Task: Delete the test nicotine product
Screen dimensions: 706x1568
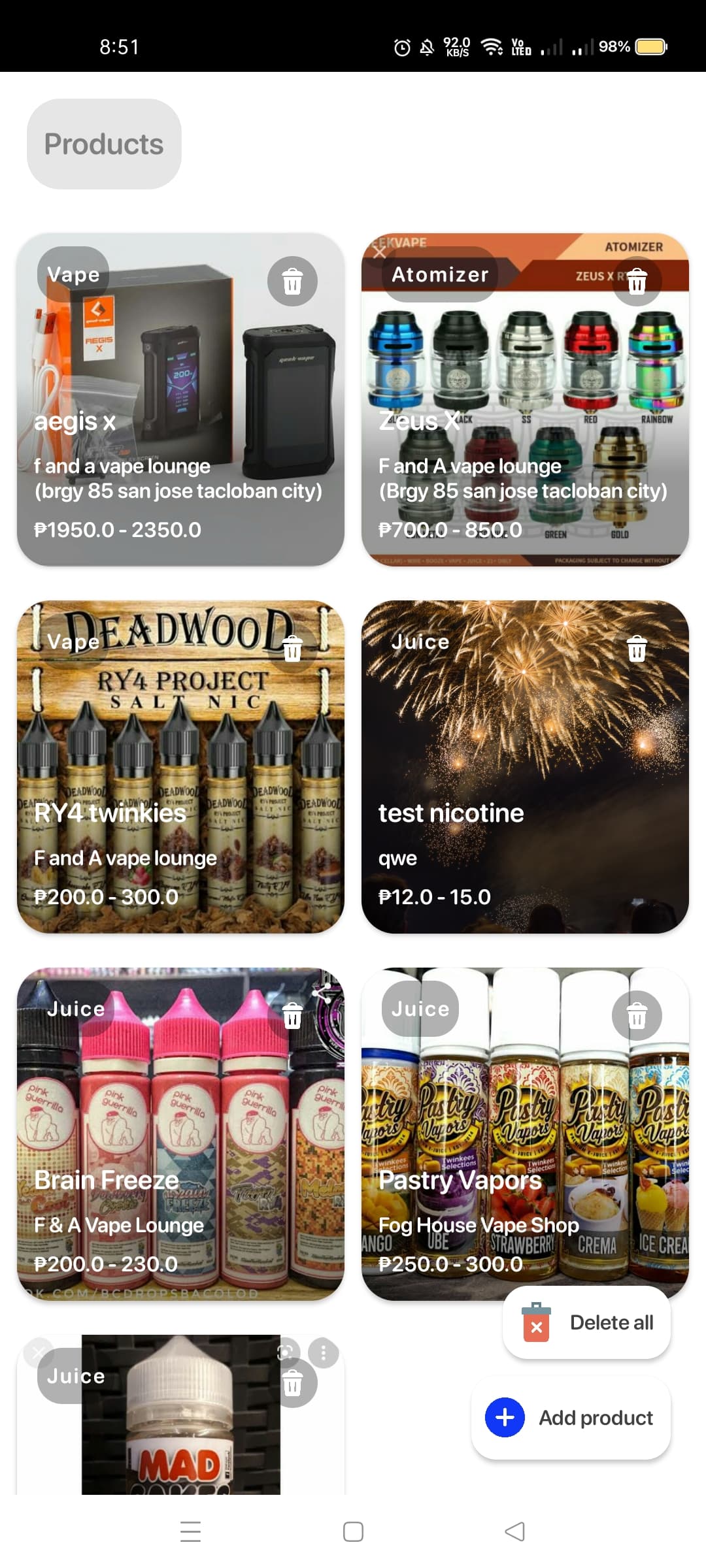Action: [x=637, y=648]
